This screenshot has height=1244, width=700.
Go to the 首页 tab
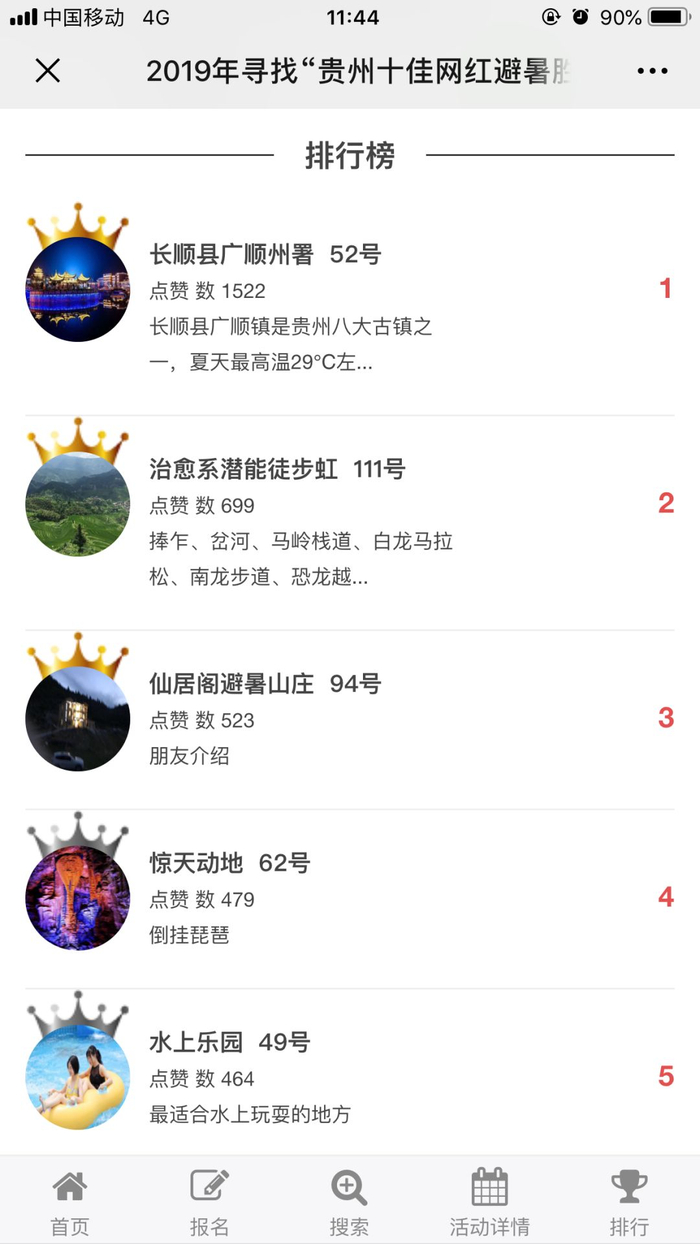point(70,1202)
